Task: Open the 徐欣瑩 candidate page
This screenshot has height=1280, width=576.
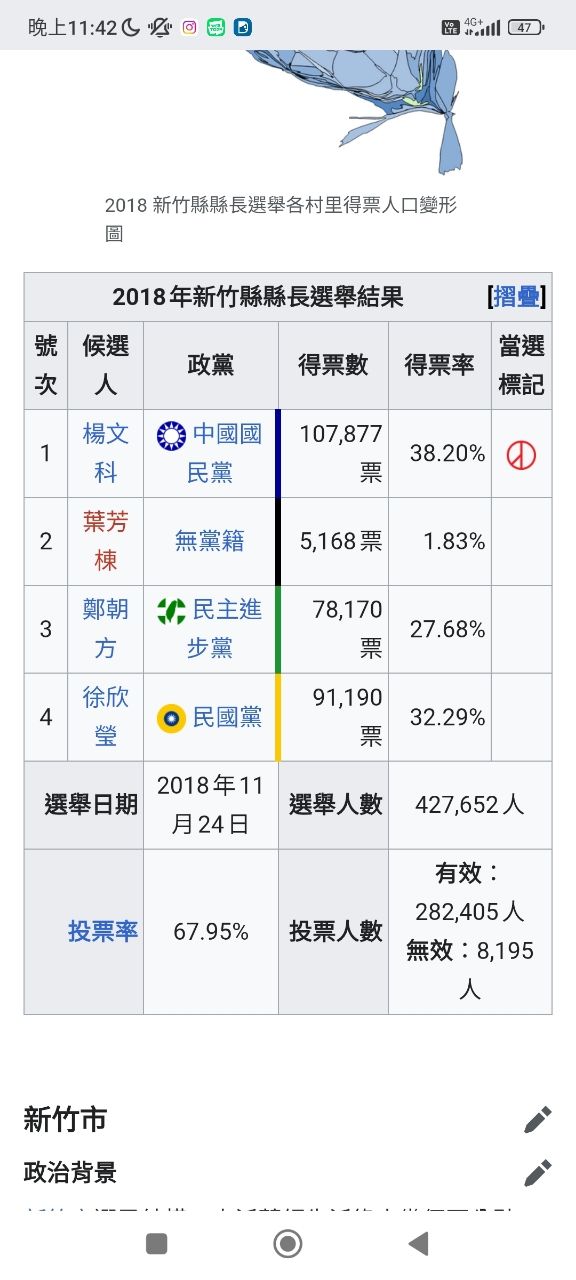Action: point(106,717)
